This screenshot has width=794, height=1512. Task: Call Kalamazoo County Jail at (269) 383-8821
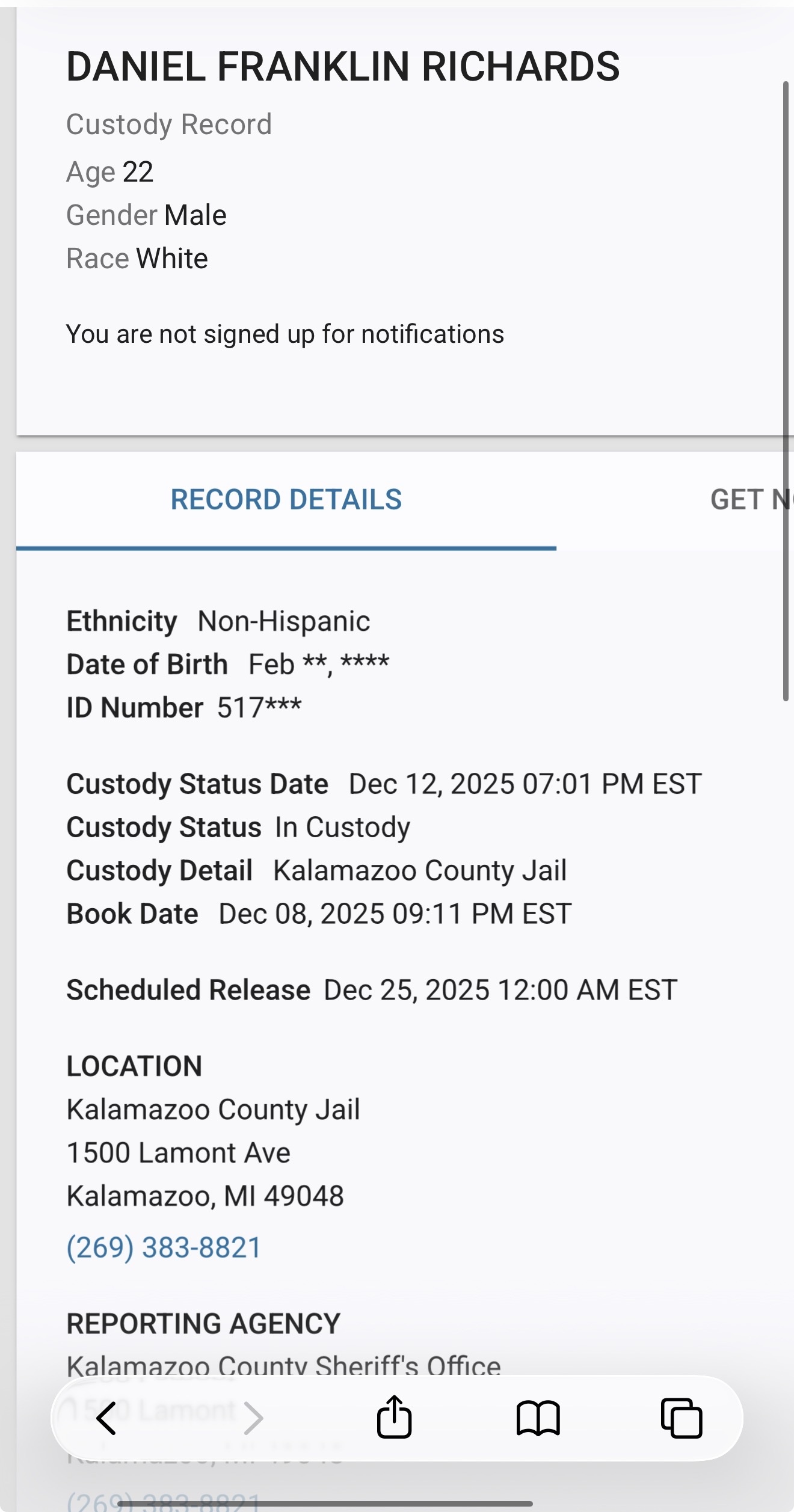(164, 1247)
